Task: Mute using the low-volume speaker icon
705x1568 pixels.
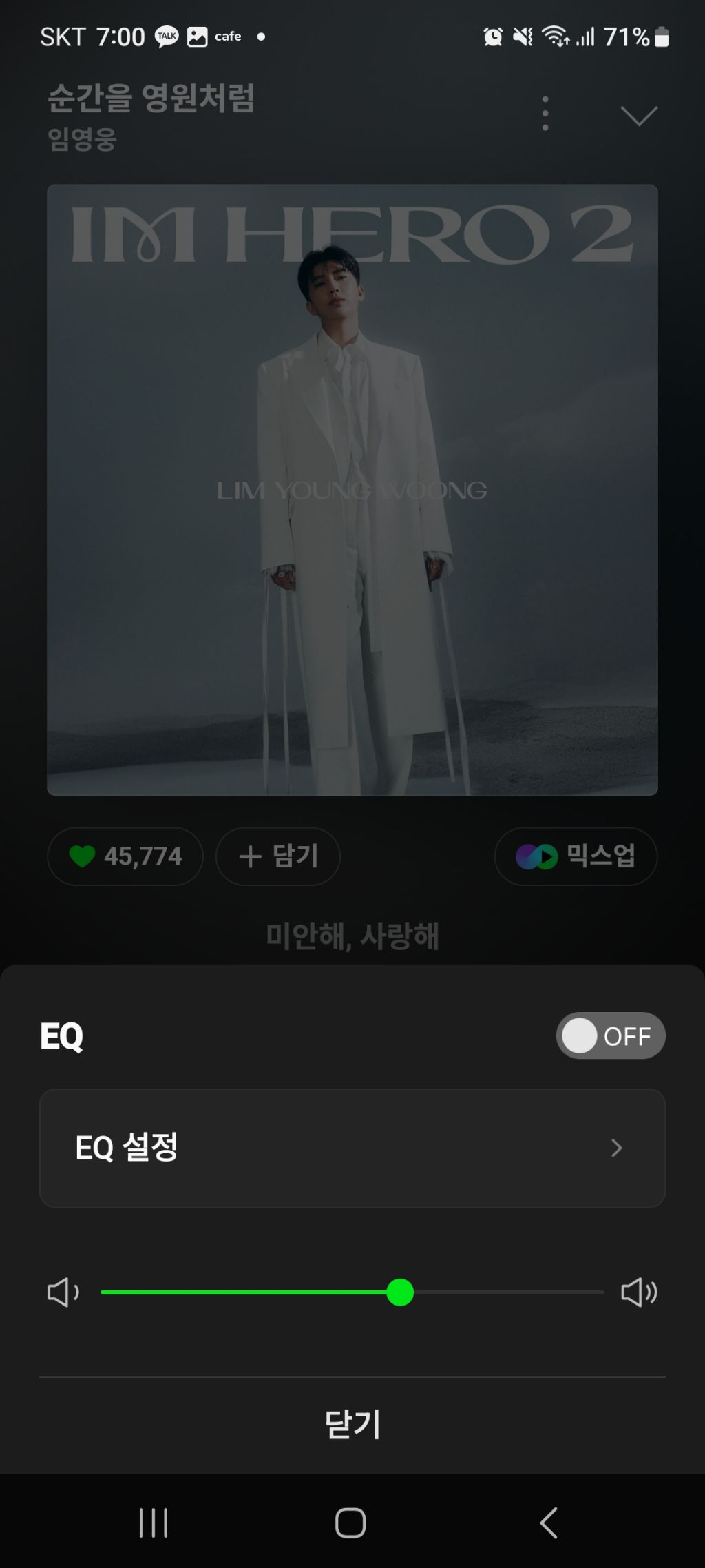Action: pos(63,1292)
